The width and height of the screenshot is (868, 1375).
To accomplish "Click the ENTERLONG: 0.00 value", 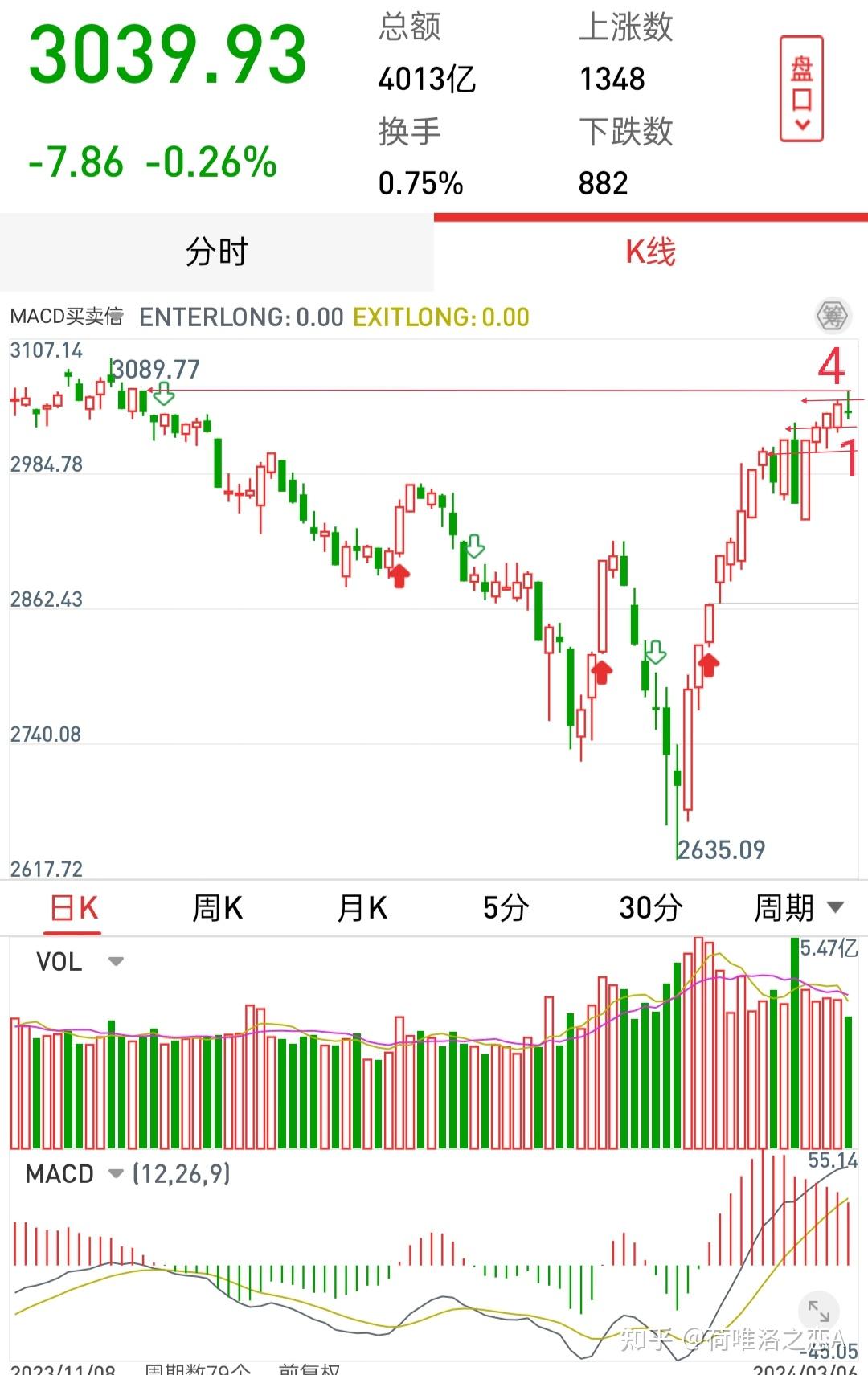I will [x=240, y=317].
